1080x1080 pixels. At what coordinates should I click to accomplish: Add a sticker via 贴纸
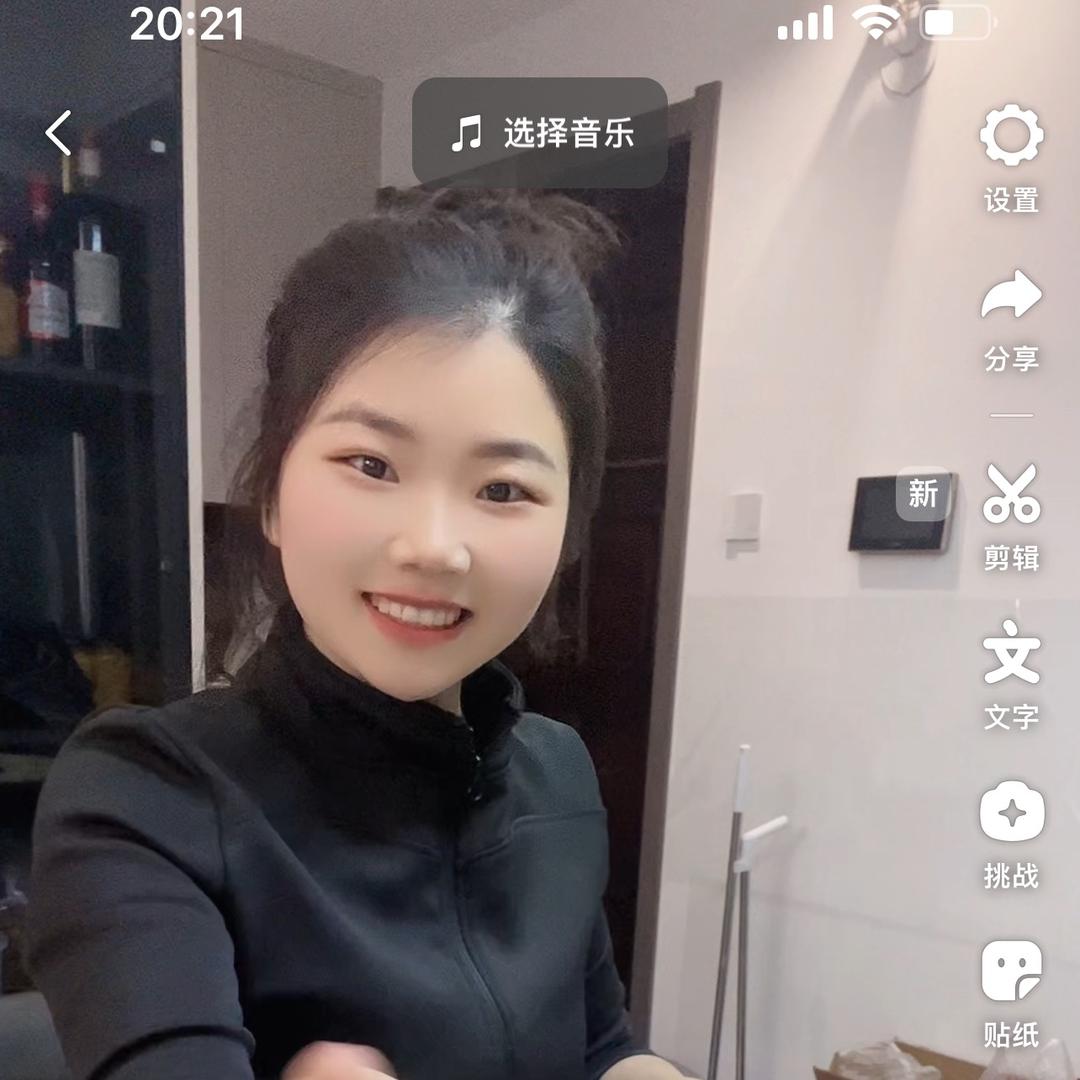tap(1011, 971)
